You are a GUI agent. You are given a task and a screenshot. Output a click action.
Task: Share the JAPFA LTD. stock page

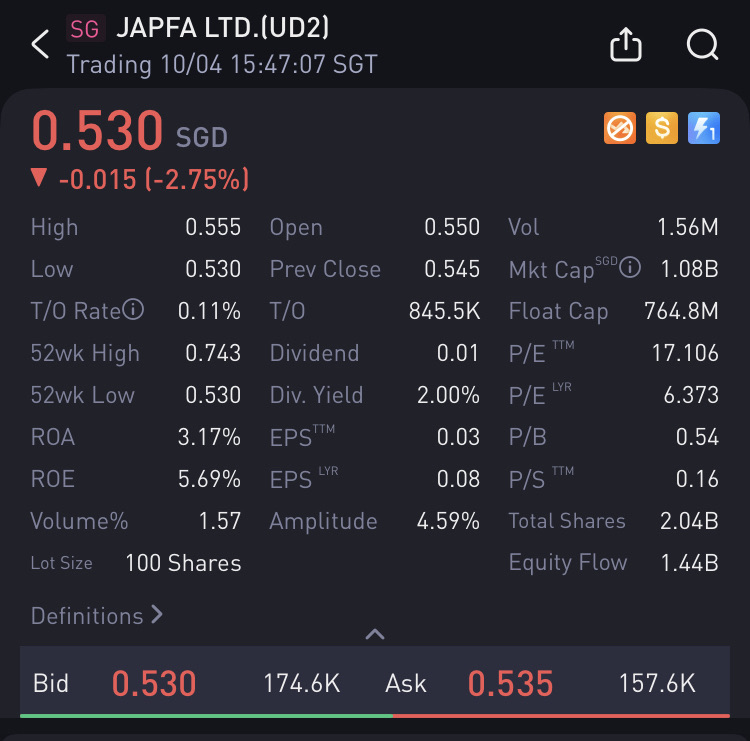(625, 44)
